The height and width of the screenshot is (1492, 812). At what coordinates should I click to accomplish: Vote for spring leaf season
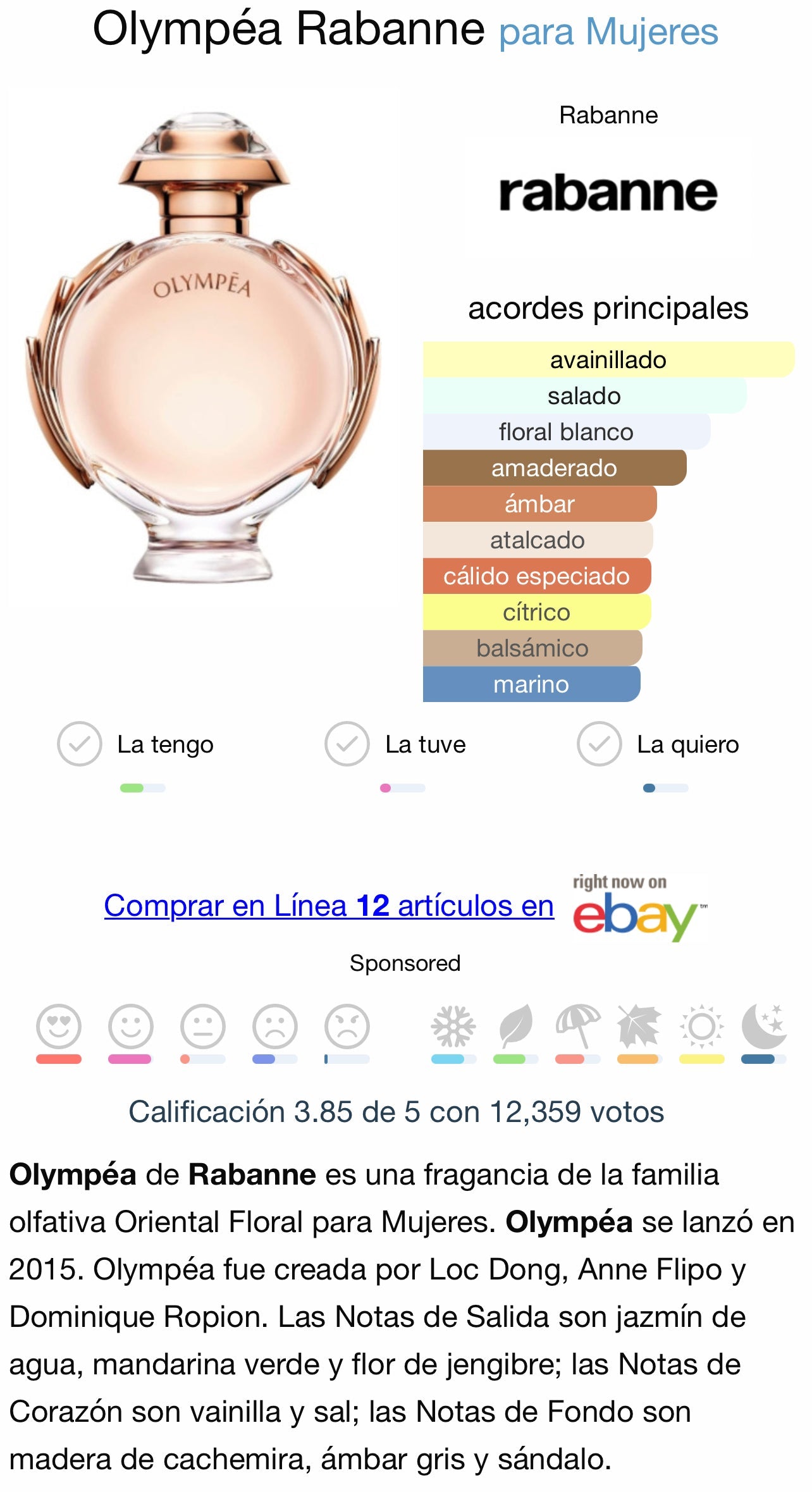[515, 1026]
